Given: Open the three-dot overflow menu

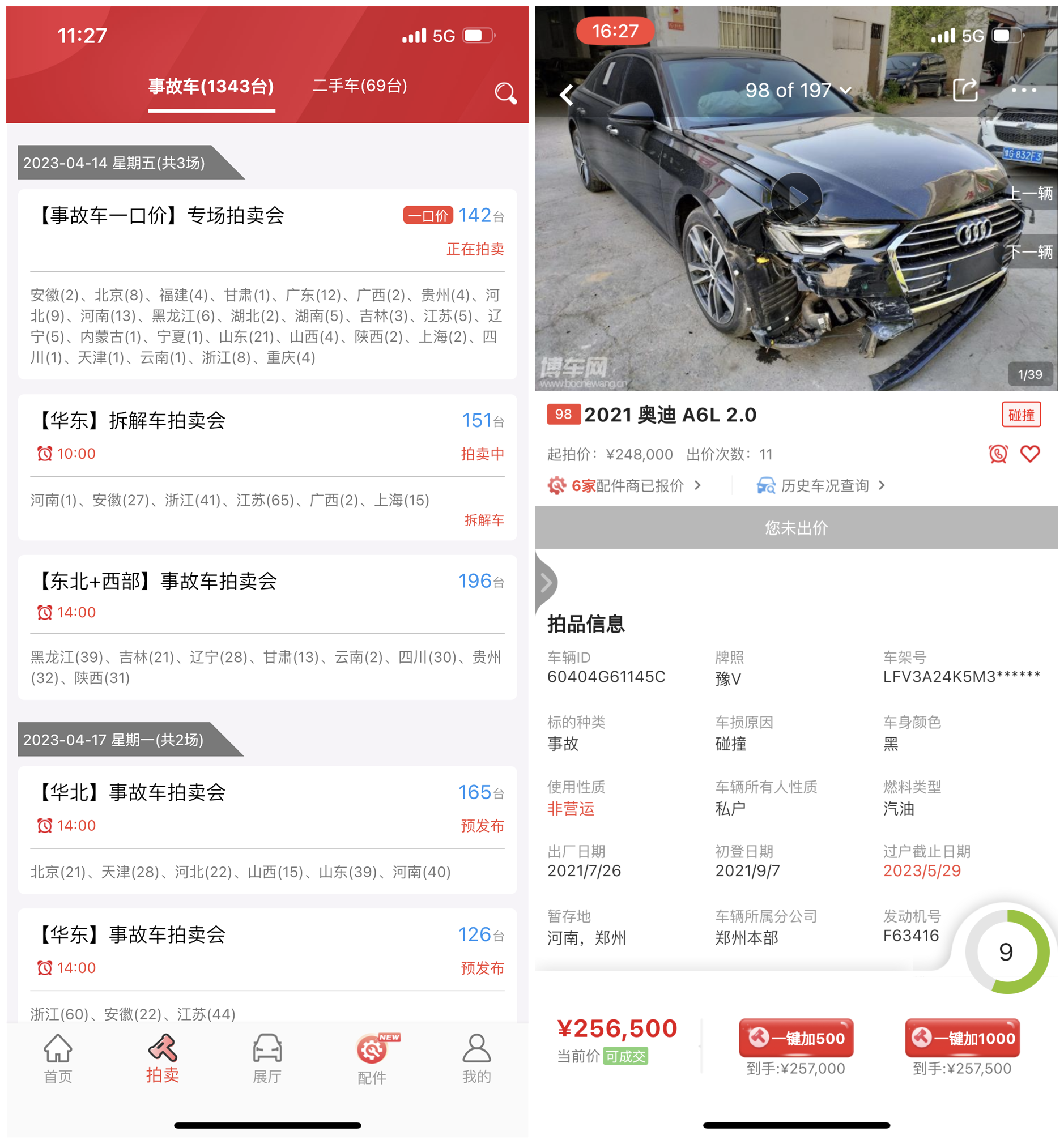Looking at the screenshot, I should (x=1023, y=90).
